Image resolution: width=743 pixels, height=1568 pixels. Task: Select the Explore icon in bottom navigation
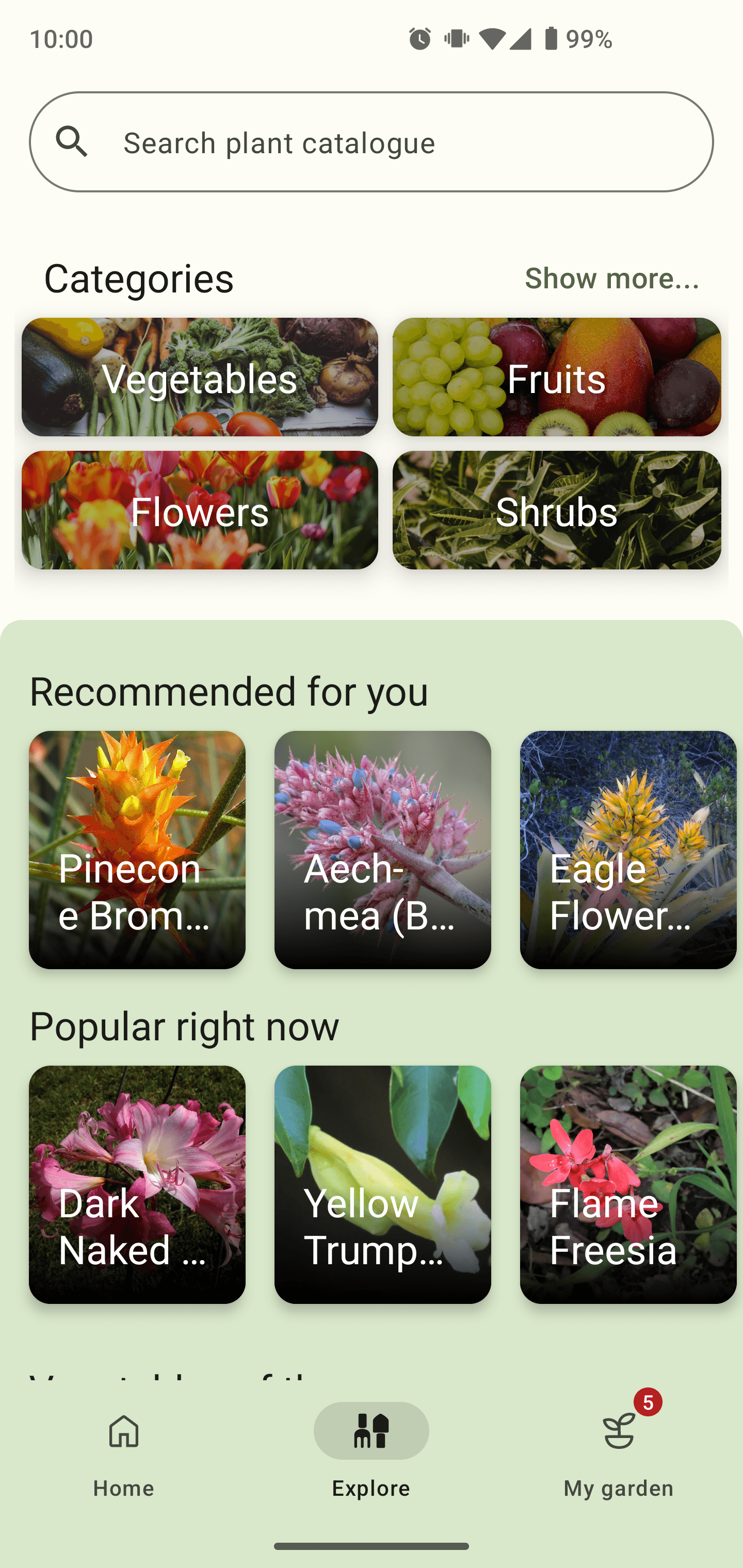coord(371,1430)
